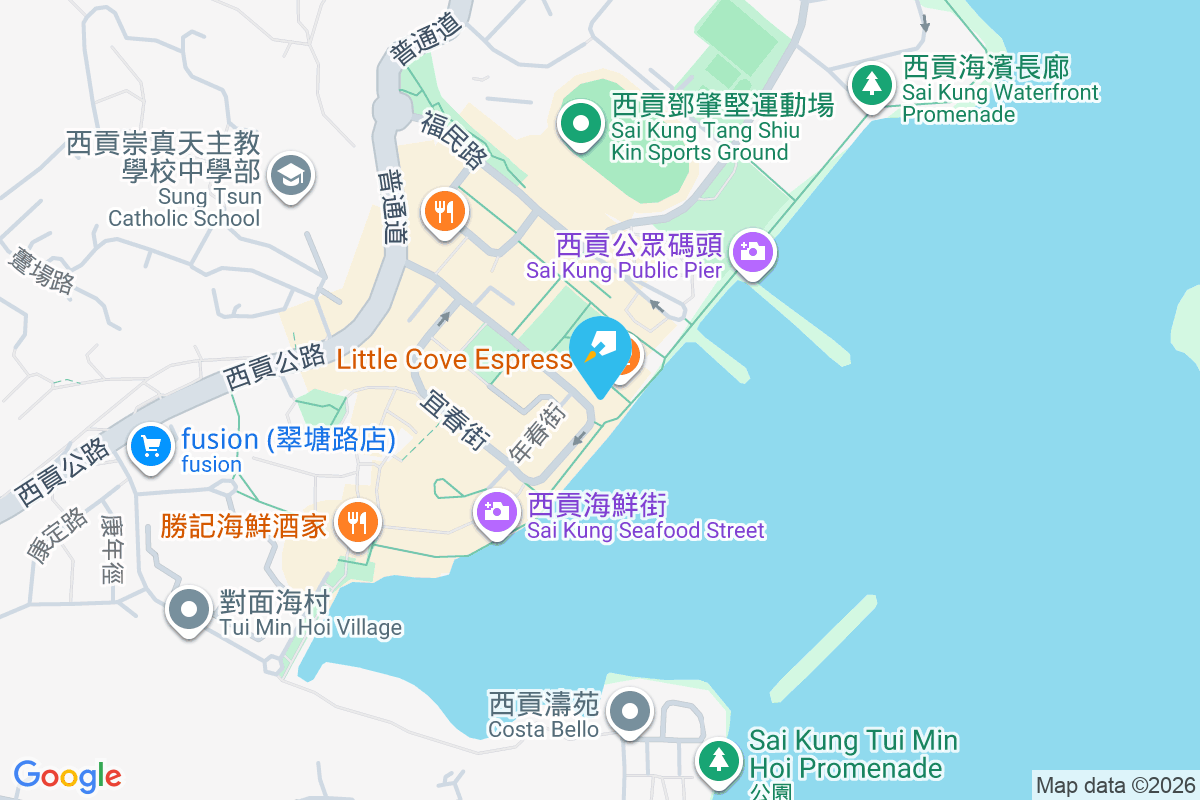
Task: Select the fusion supermarket pin
Action: coord(150,445)
